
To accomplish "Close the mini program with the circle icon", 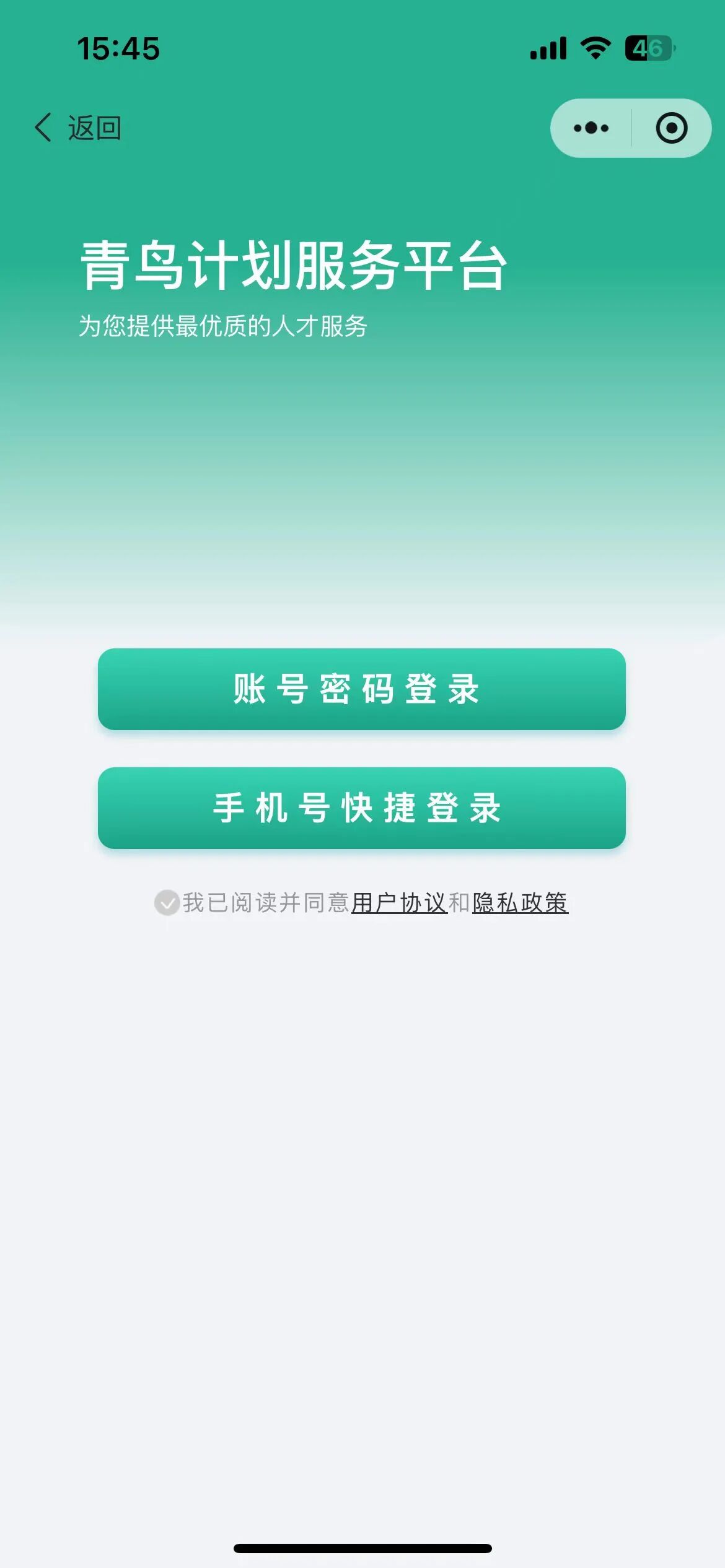I will click(x=671, y=128).
